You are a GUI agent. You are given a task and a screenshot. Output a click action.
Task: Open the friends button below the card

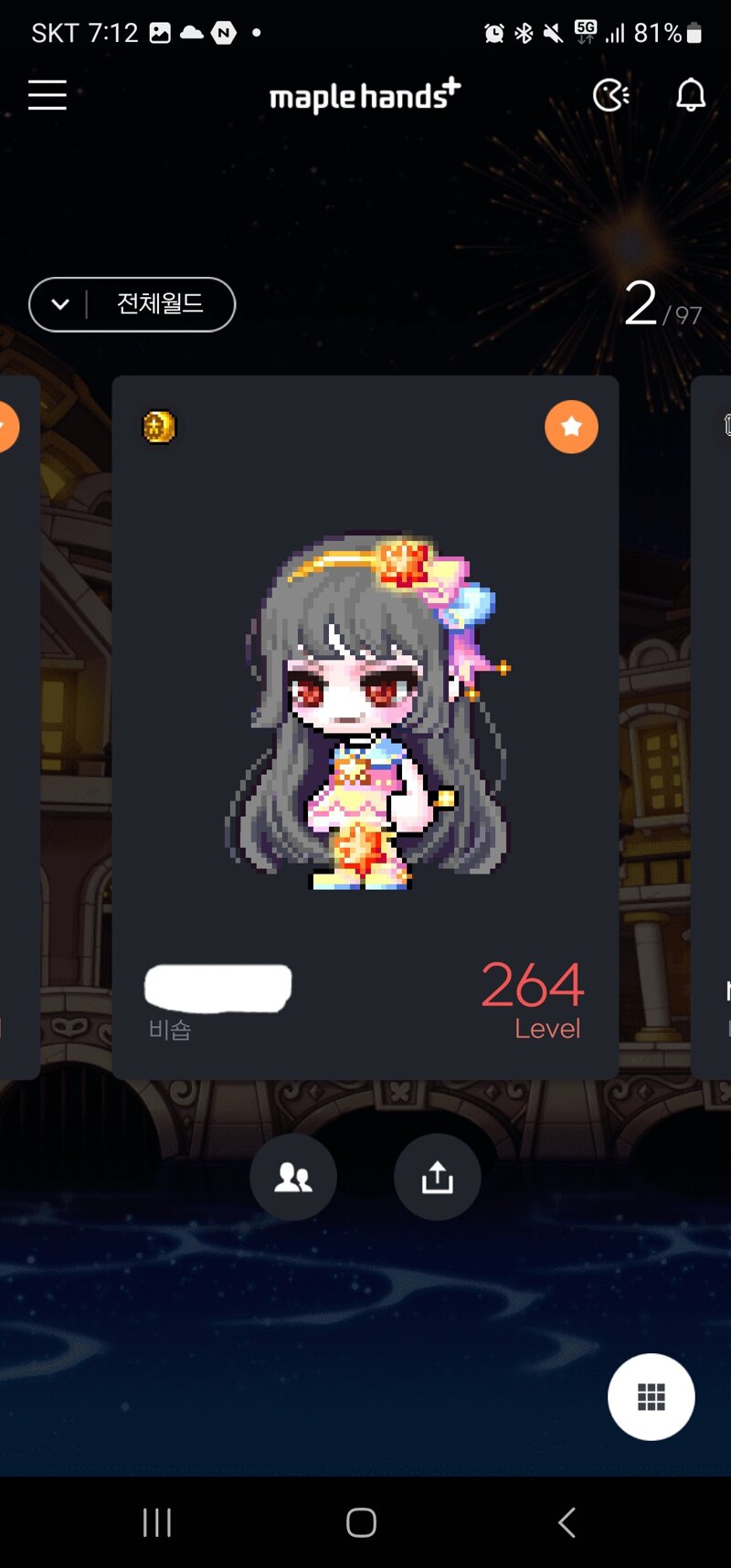click(293, 1178)
